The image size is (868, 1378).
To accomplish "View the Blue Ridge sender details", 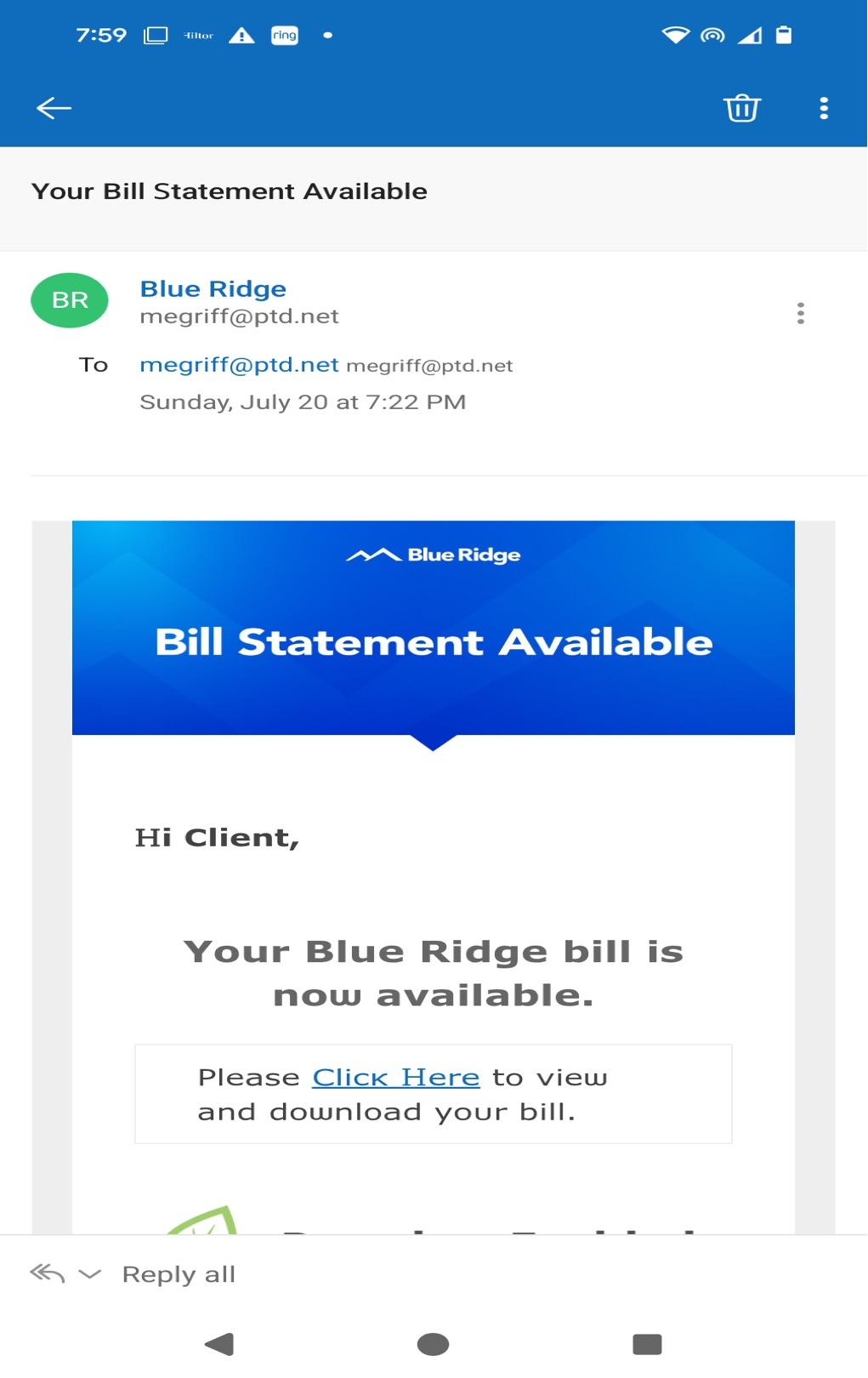I will pyautogui.click(x=213, y=289).
